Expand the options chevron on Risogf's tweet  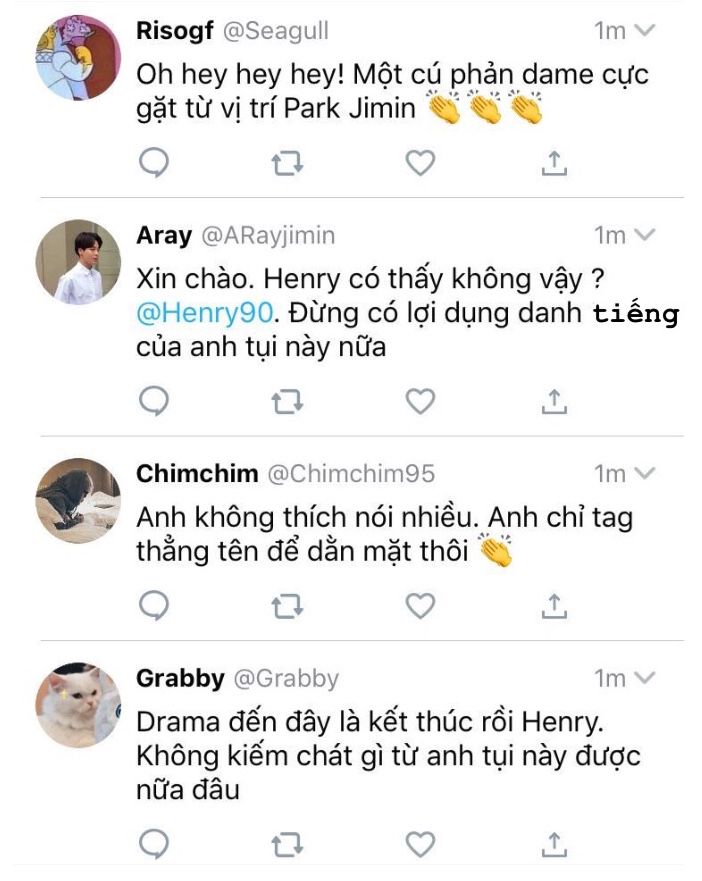(645, 31)
